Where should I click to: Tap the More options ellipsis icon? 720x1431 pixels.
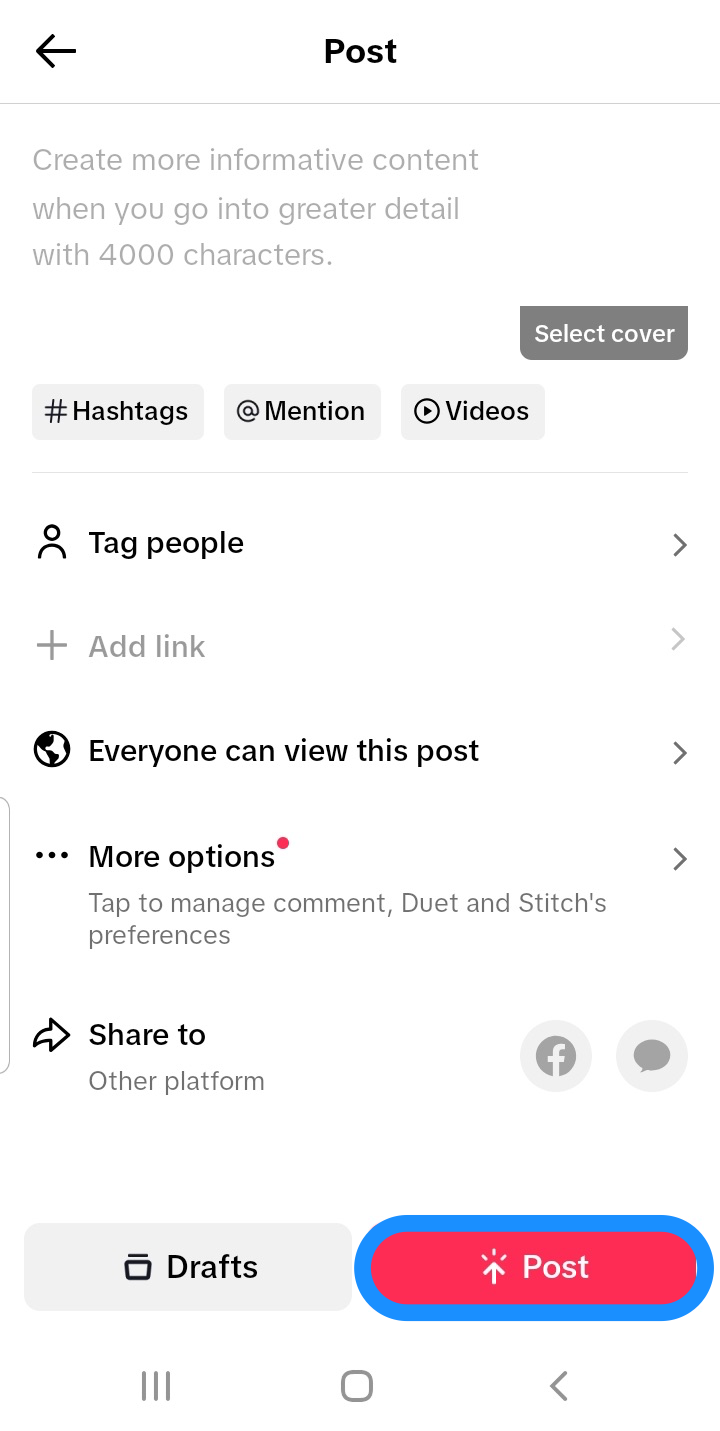coord(52,855)
